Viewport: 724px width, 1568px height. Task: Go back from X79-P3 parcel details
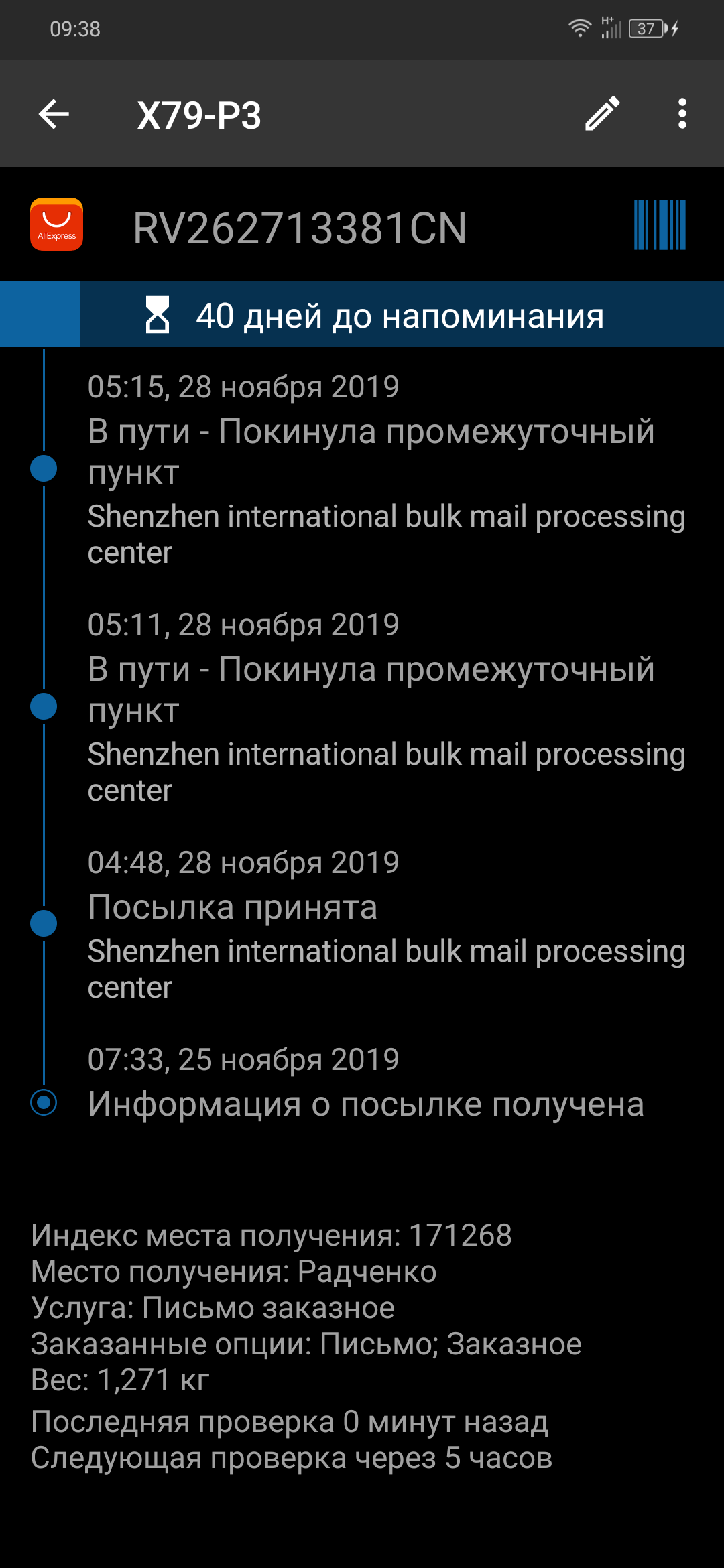coord(54,114)
